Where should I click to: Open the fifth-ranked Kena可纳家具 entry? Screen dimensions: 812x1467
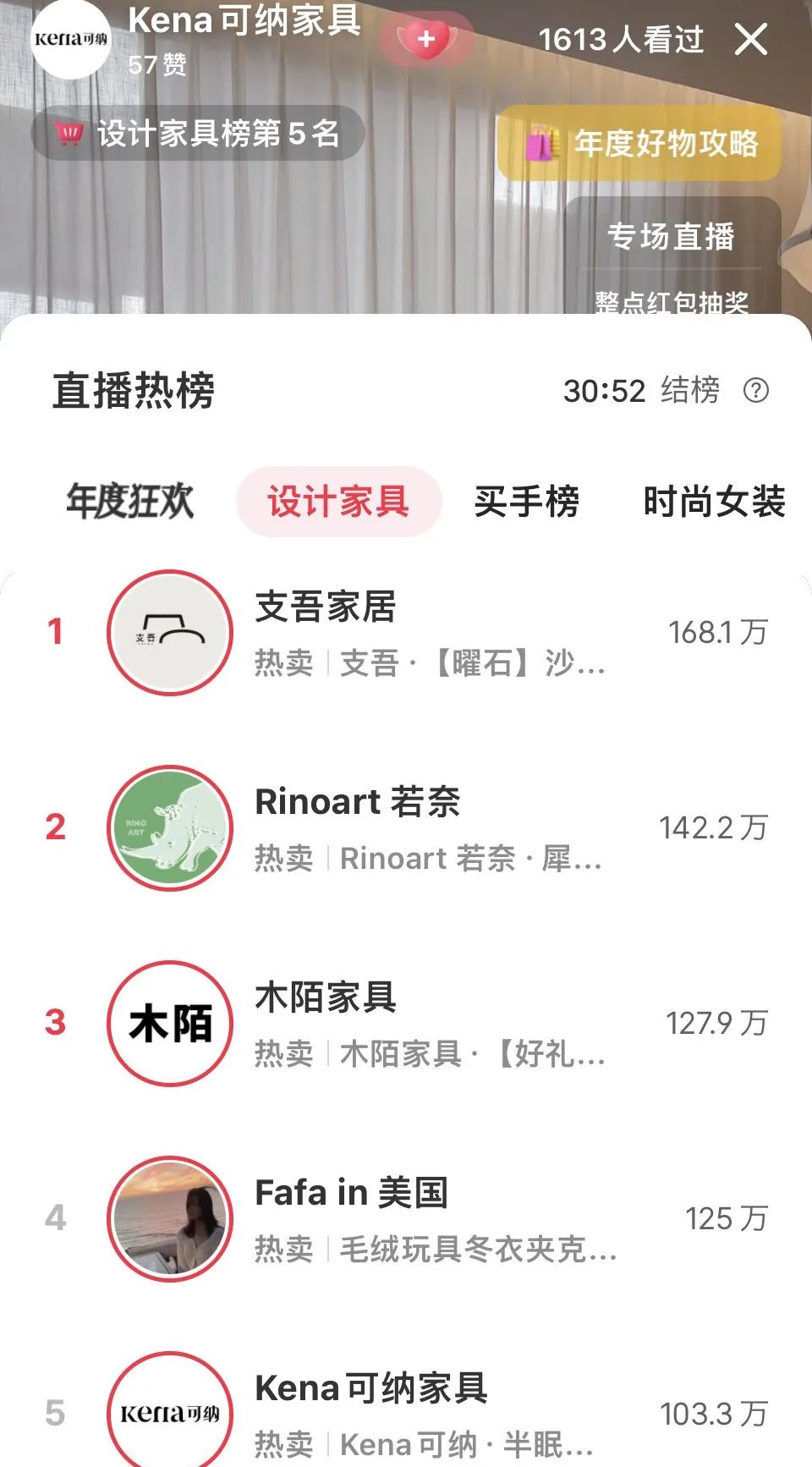pos(406,1413)
